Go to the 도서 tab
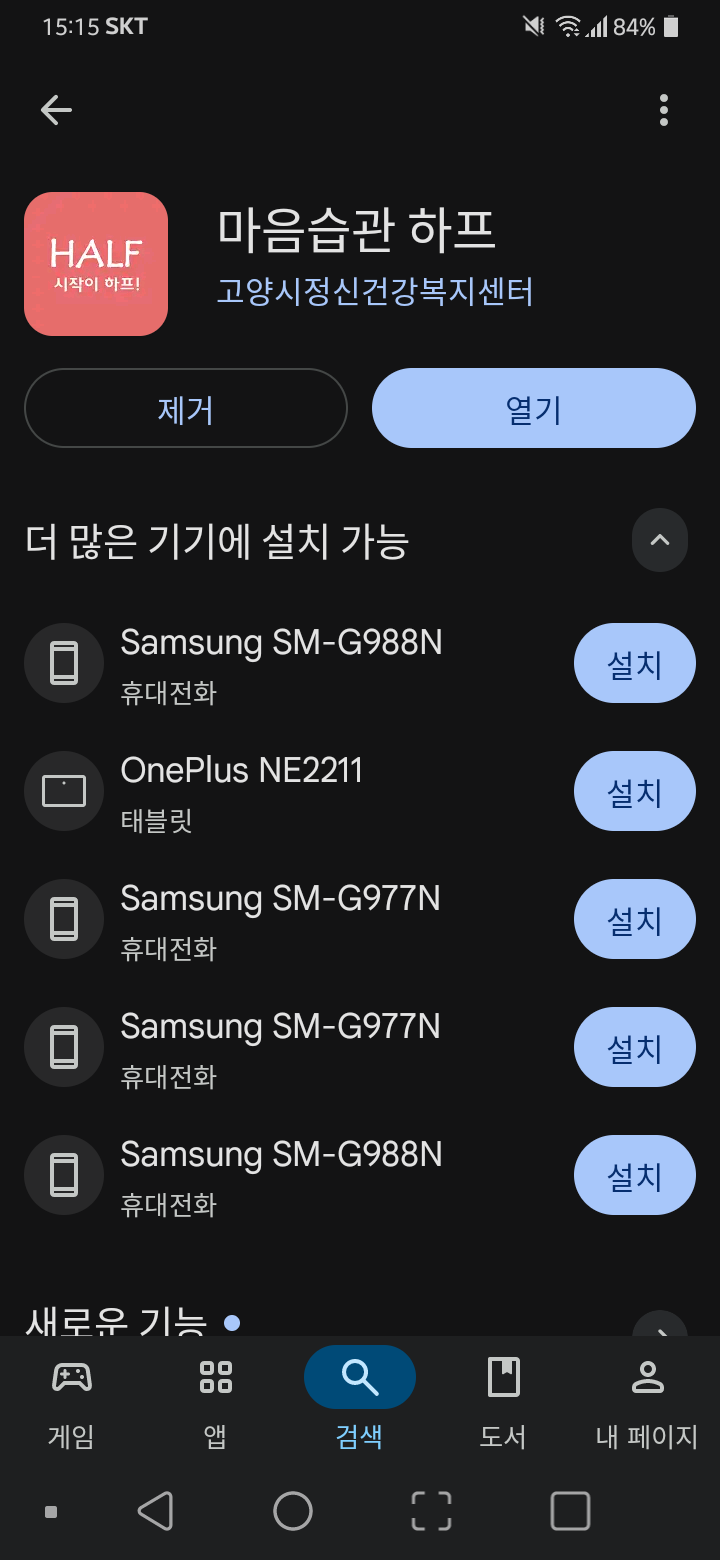 click(x=503, y=1400)
